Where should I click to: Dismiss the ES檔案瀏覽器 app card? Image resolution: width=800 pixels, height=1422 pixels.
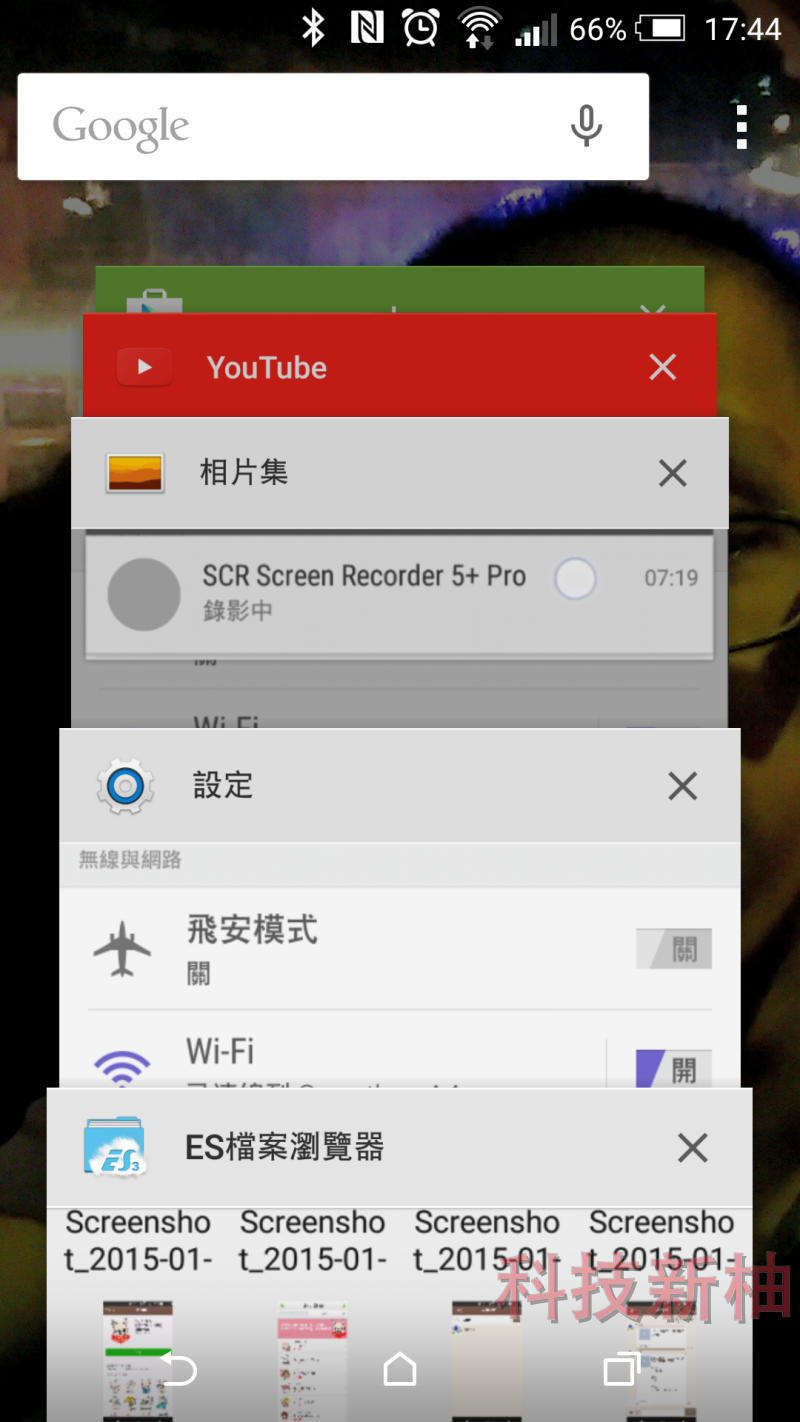[x=692, y=1147]
